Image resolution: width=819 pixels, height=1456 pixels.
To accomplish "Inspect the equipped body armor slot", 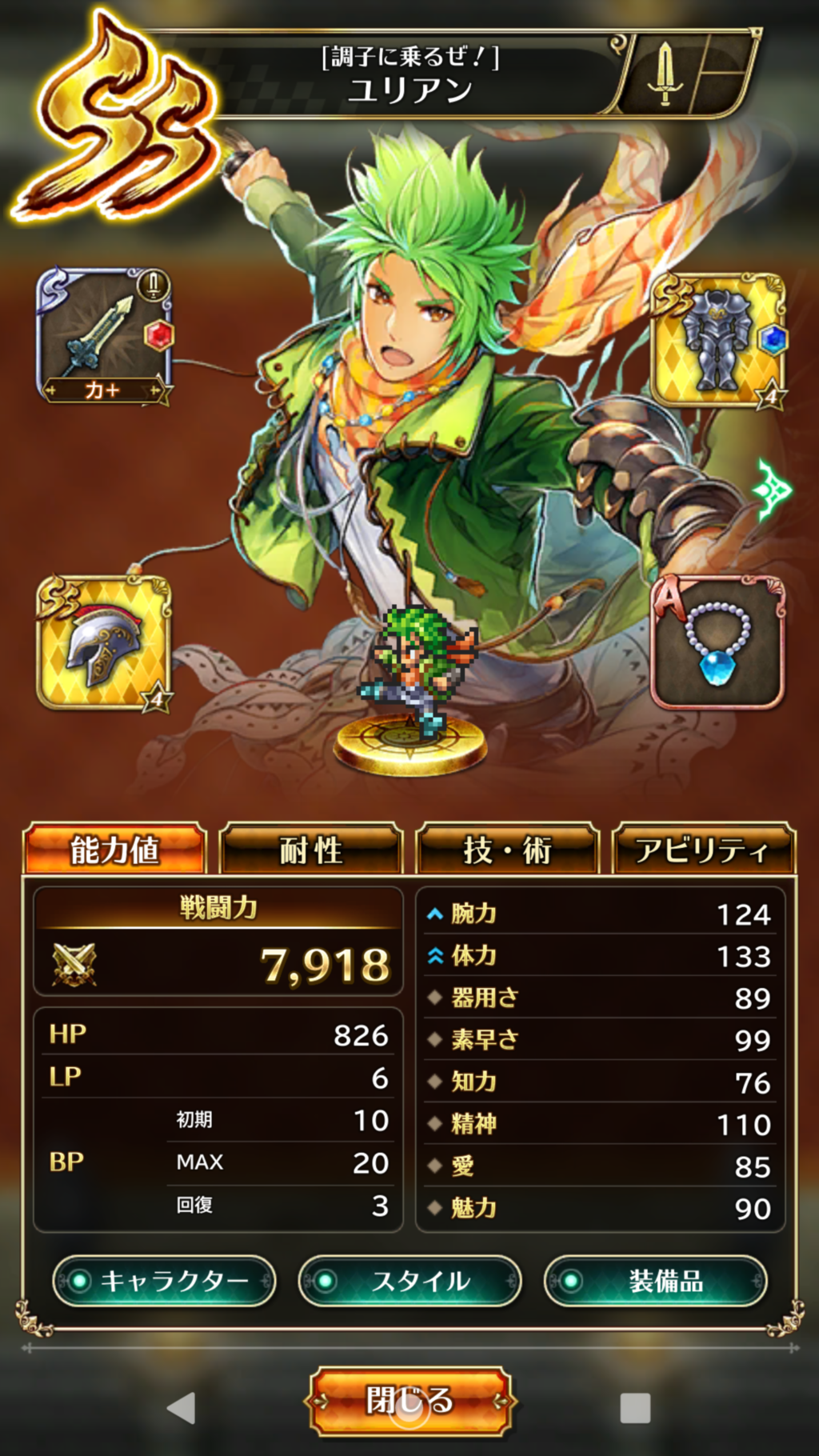I will (717, 340).
